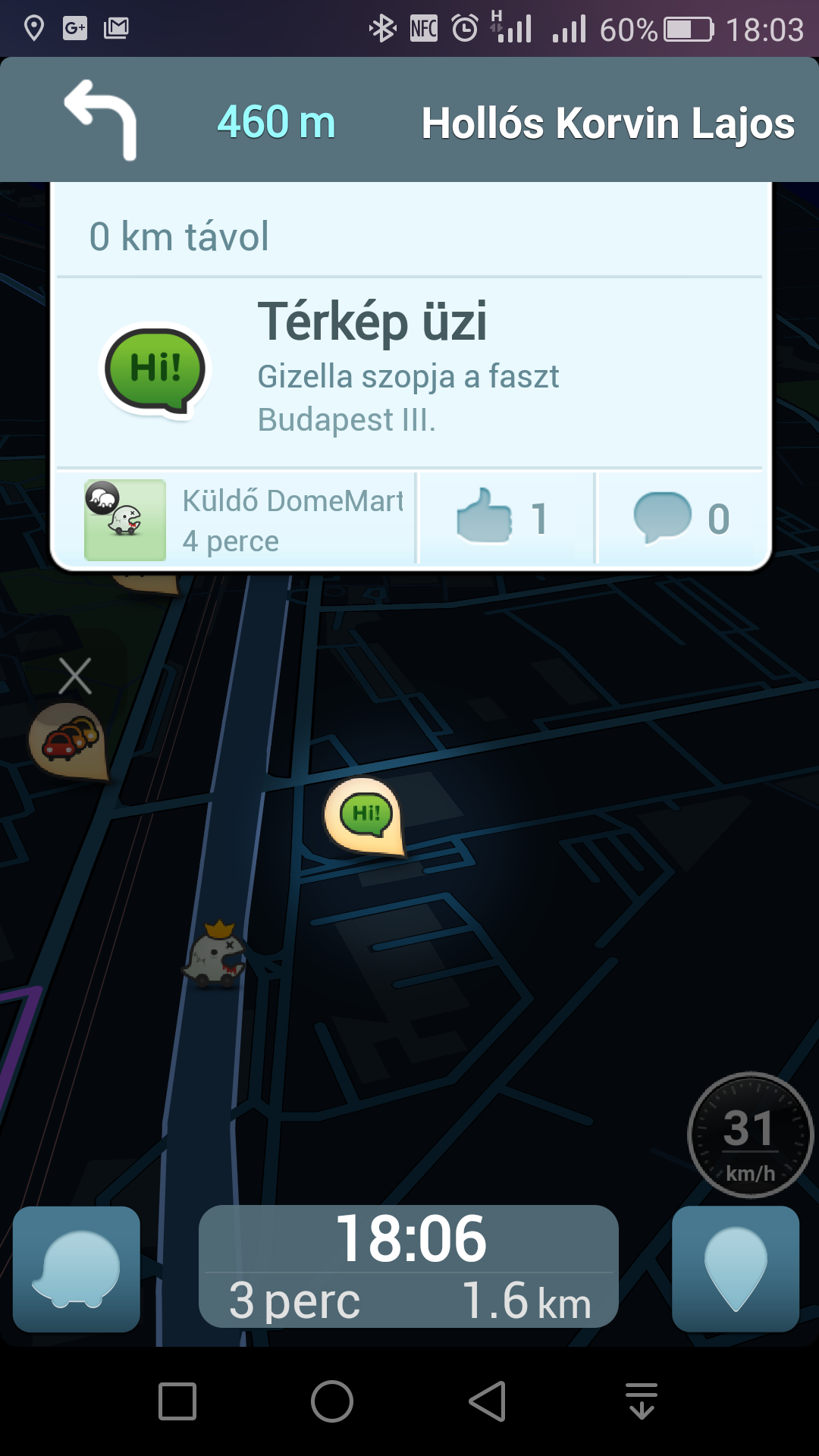Screen dimensions: 819x1456
Task: Open the Waze main menu button
Action: pyautogui.click(x=77, y=1269)
